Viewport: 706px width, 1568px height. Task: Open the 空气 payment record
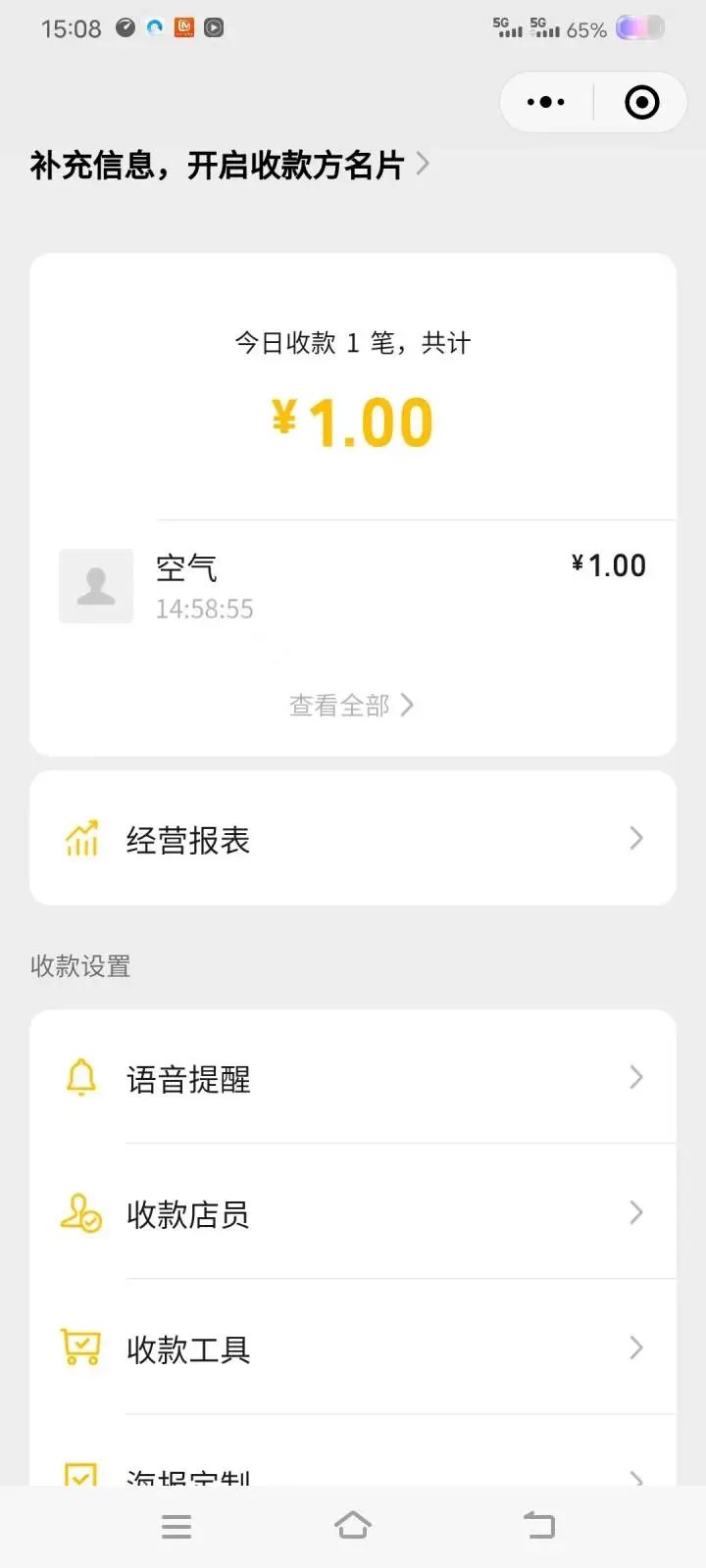pyautogui.click(x=353, y=586)
